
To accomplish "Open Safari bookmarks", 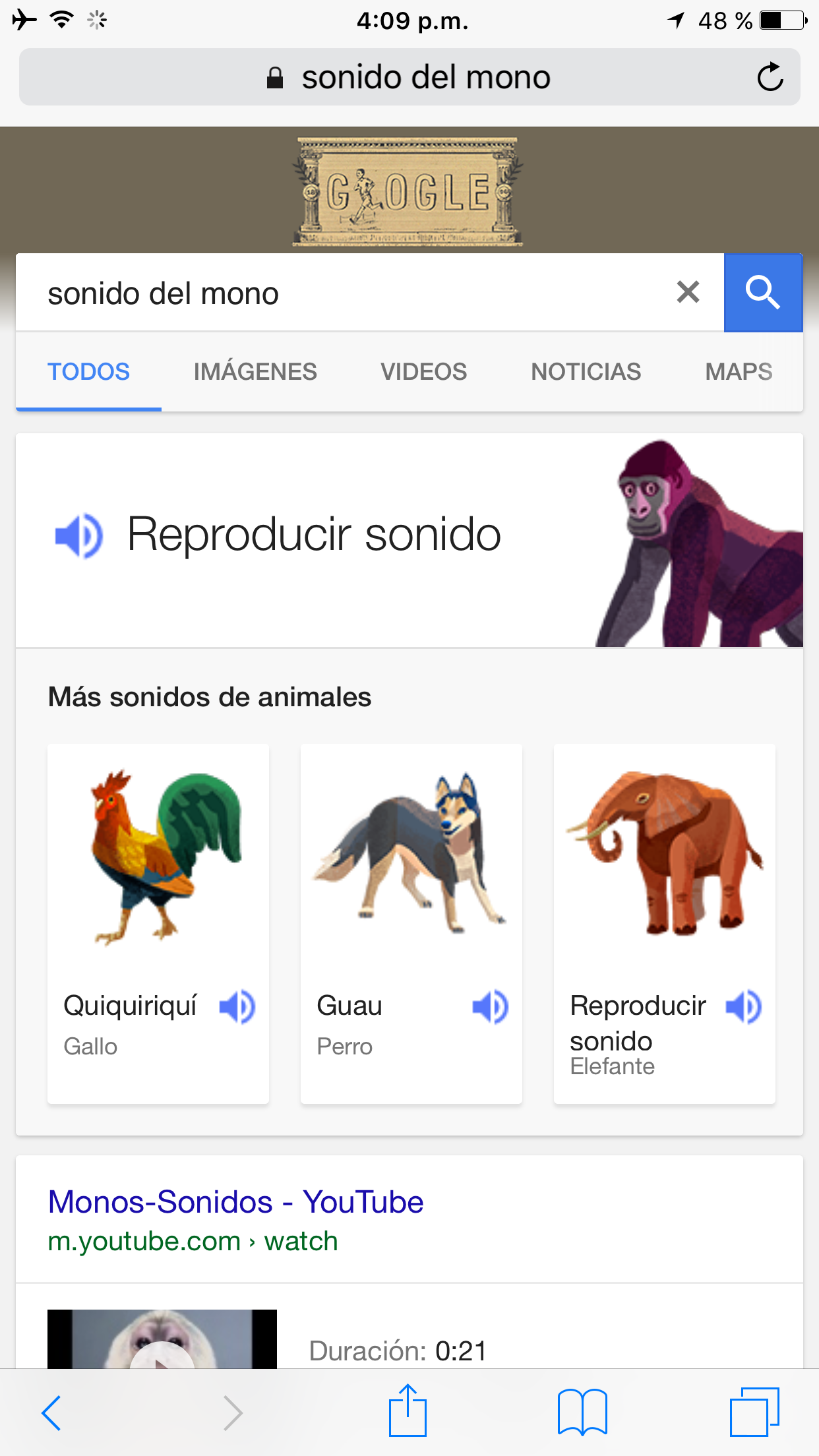I will 582,1412.
